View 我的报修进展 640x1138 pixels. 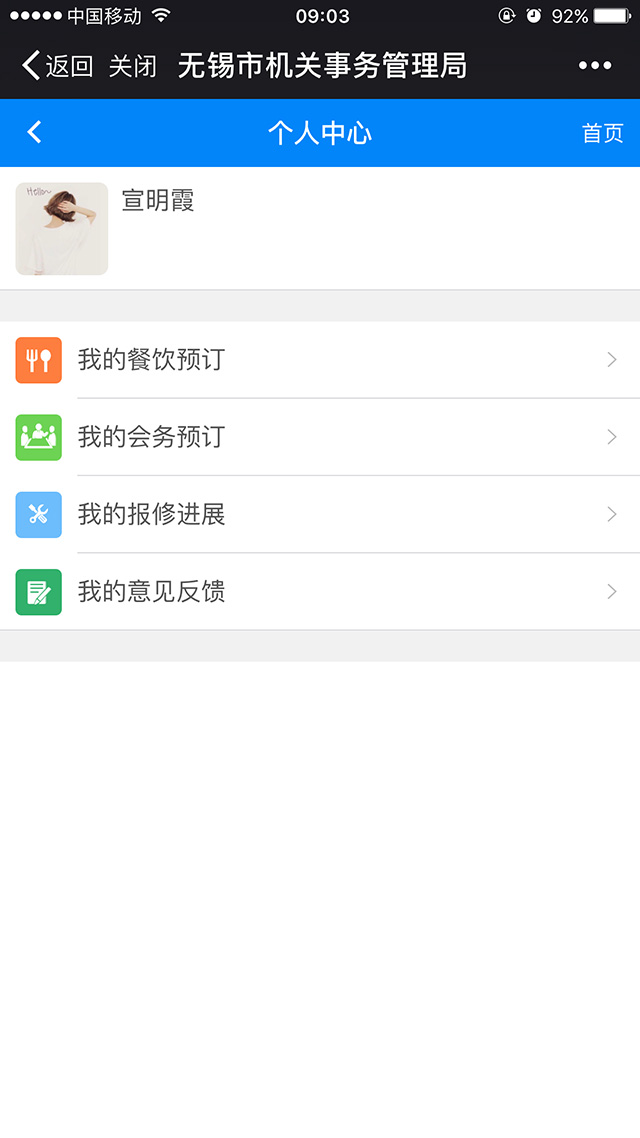point(320,515)
